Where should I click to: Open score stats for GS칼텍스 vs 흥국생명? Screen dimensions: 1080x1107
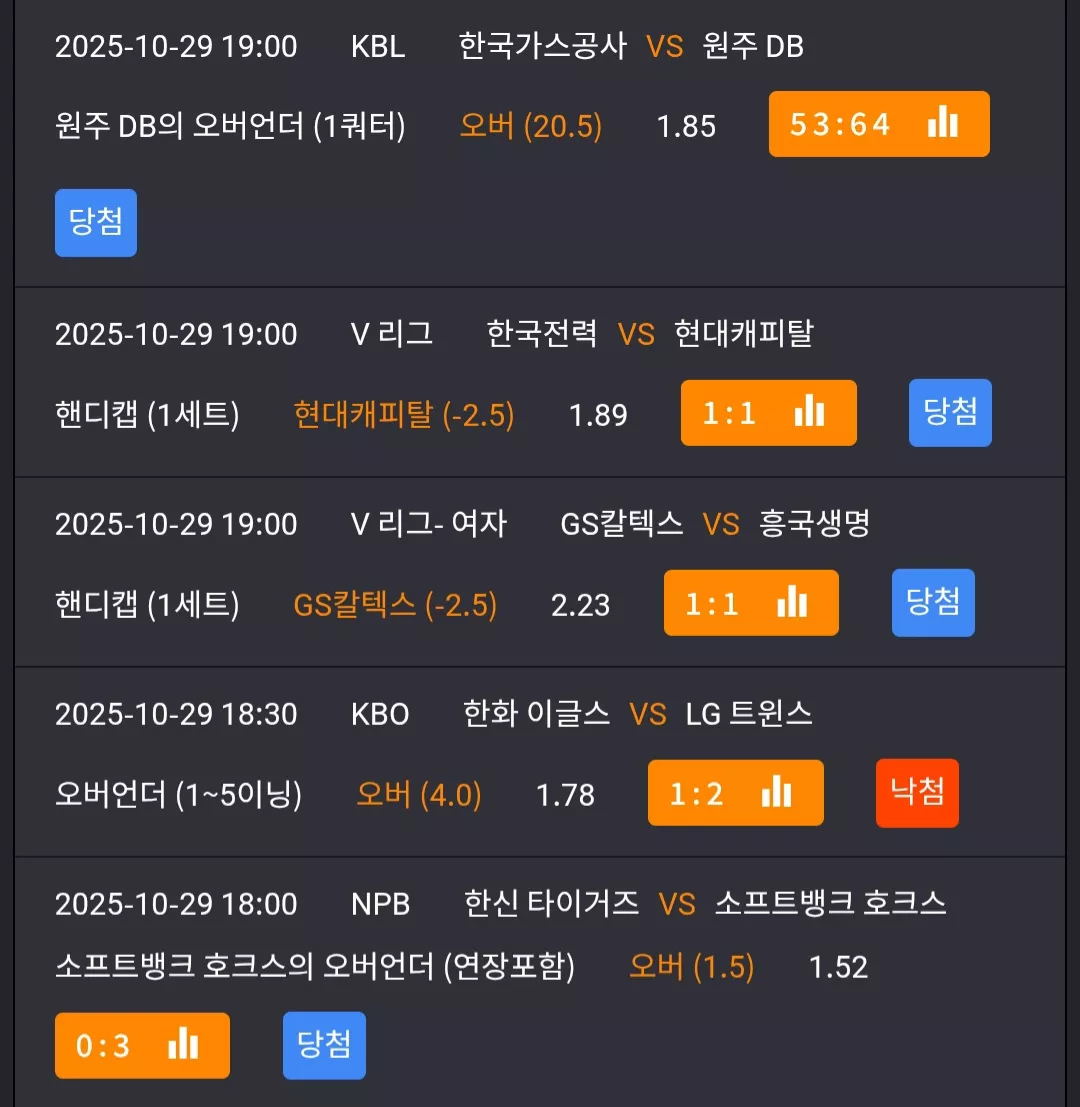[751, 603]
